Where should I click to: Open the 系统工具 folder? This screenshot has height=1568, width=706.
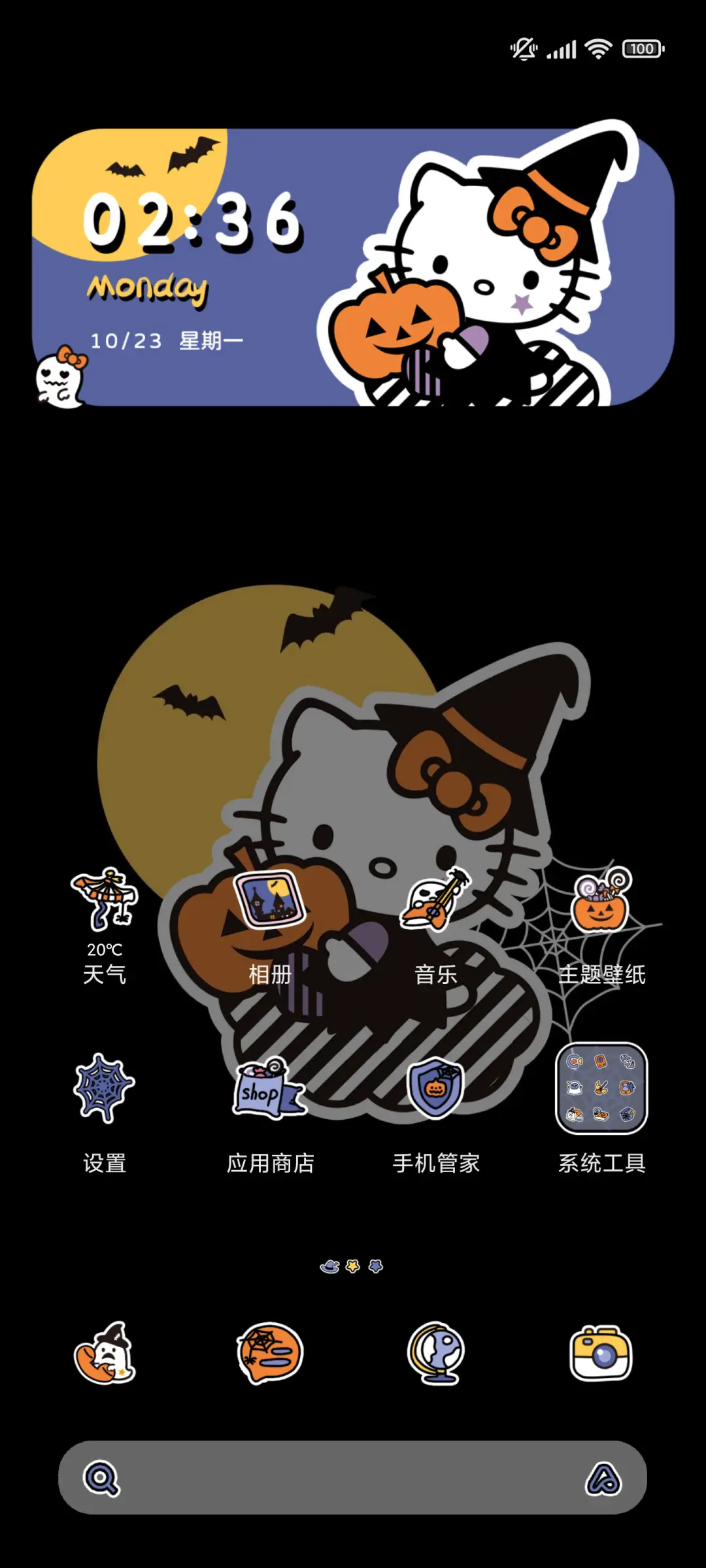click(601, 1088)
